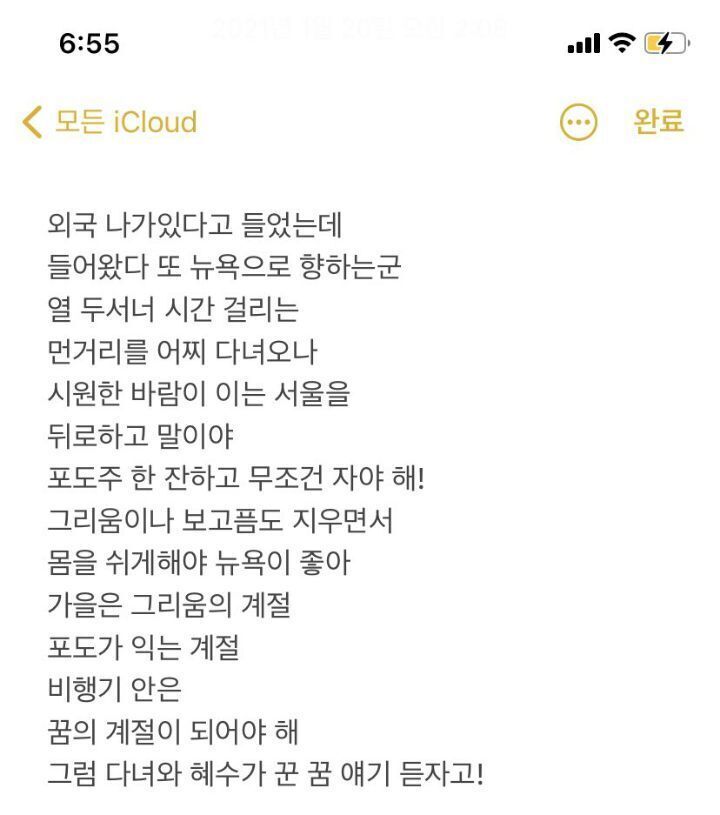Tap 완료 to finish editing the note
This screenshot has width=720, height=815.
[655, 121]
